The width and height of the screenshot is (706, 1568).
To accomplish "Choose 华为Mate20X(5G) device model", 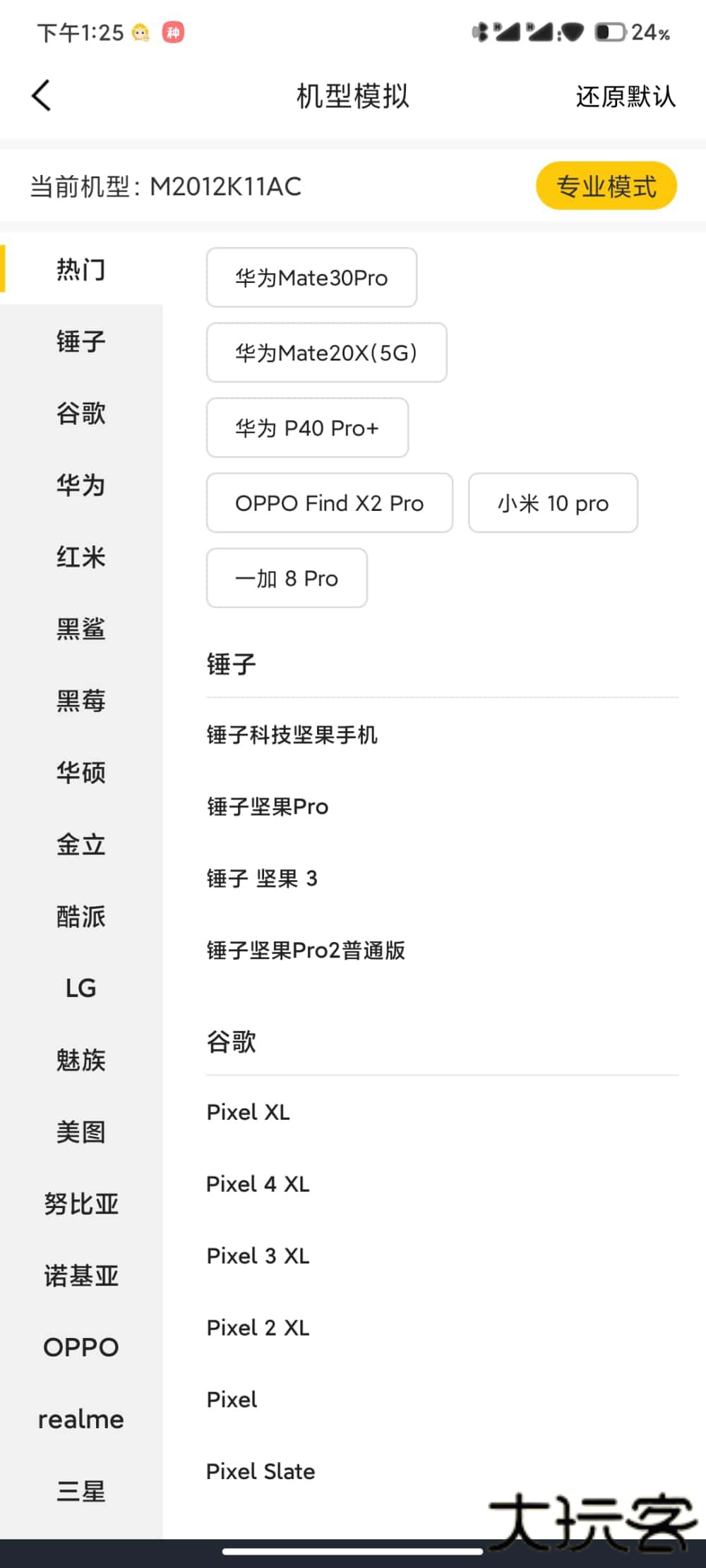I will tap(326, 353).
